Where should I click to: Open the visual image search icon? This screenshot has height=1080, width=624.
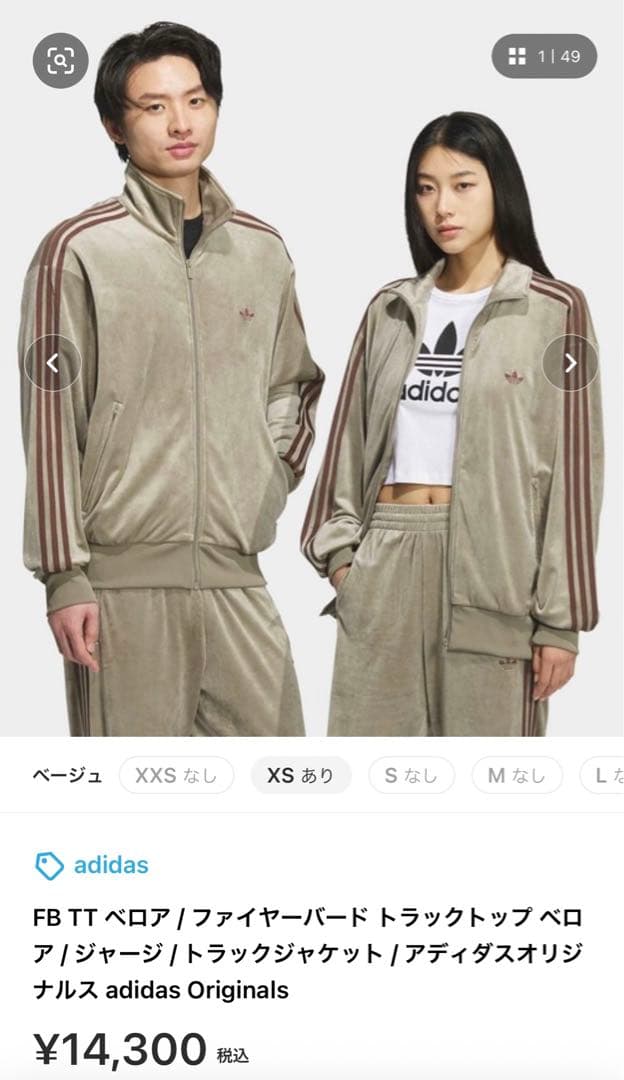click(x=61, y=61)
